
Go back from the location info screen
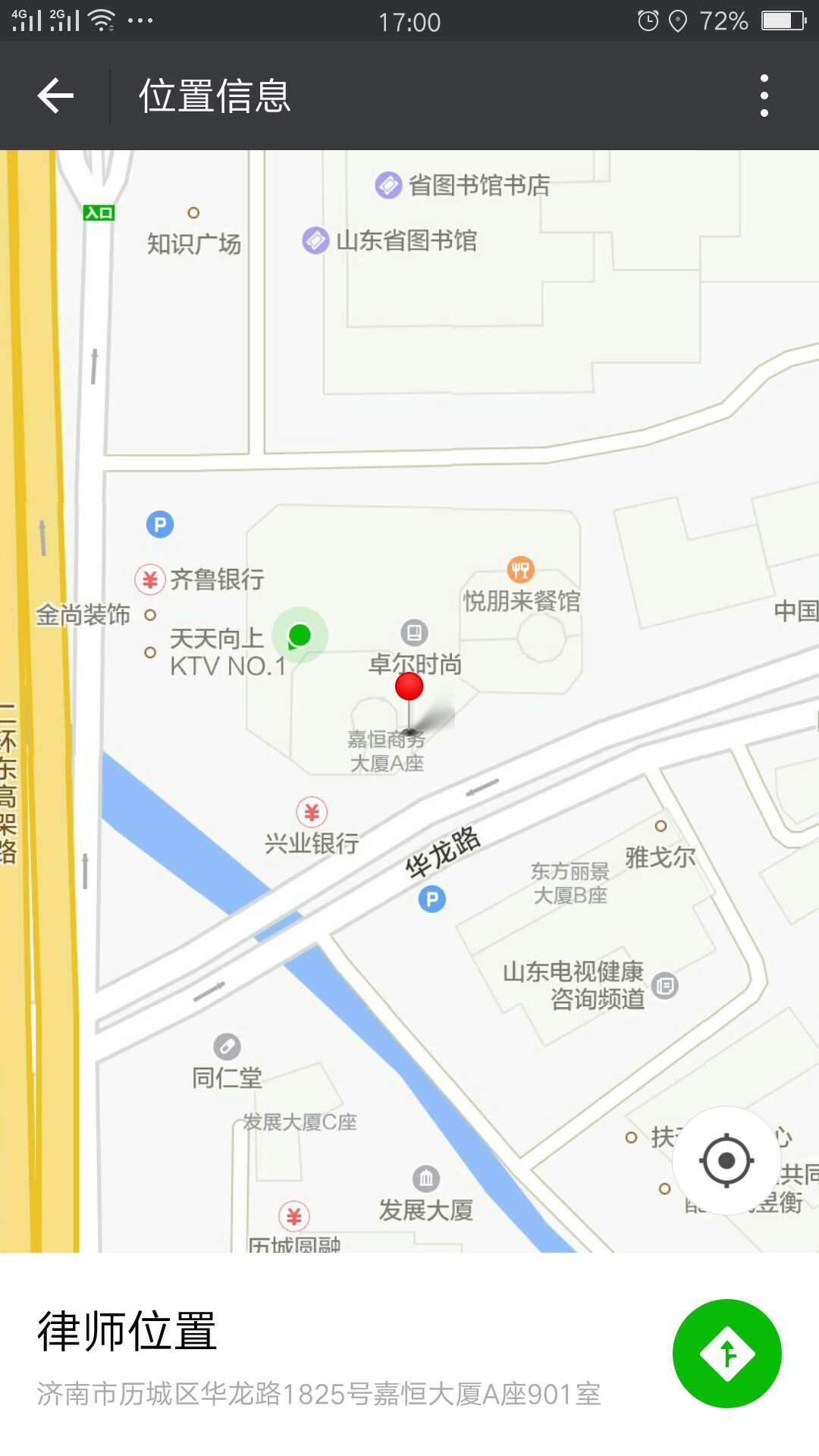pos(55,96)
